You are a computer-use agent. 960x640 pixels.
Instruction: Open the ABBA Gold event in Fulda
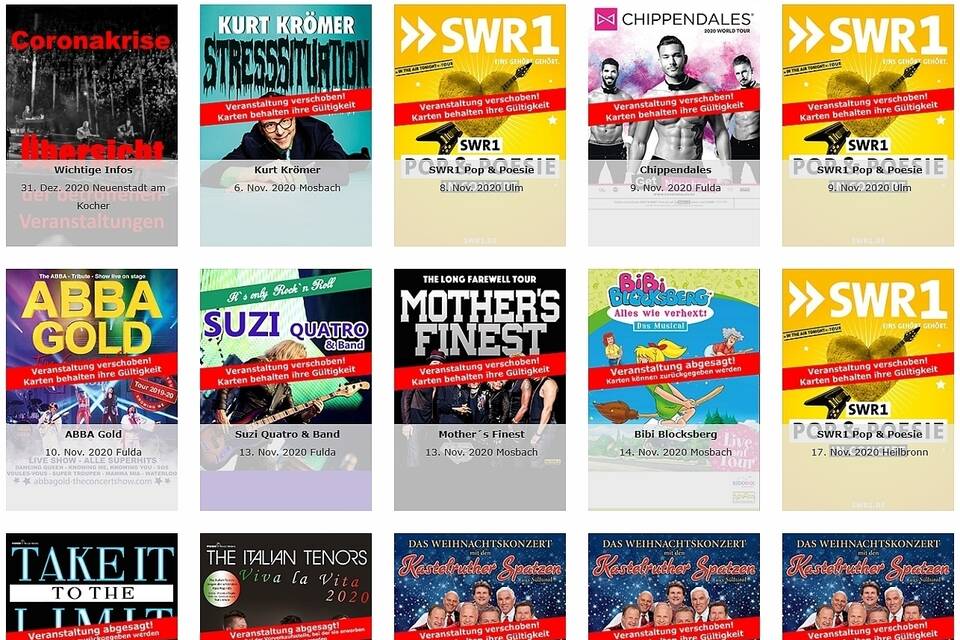(92, 389)
